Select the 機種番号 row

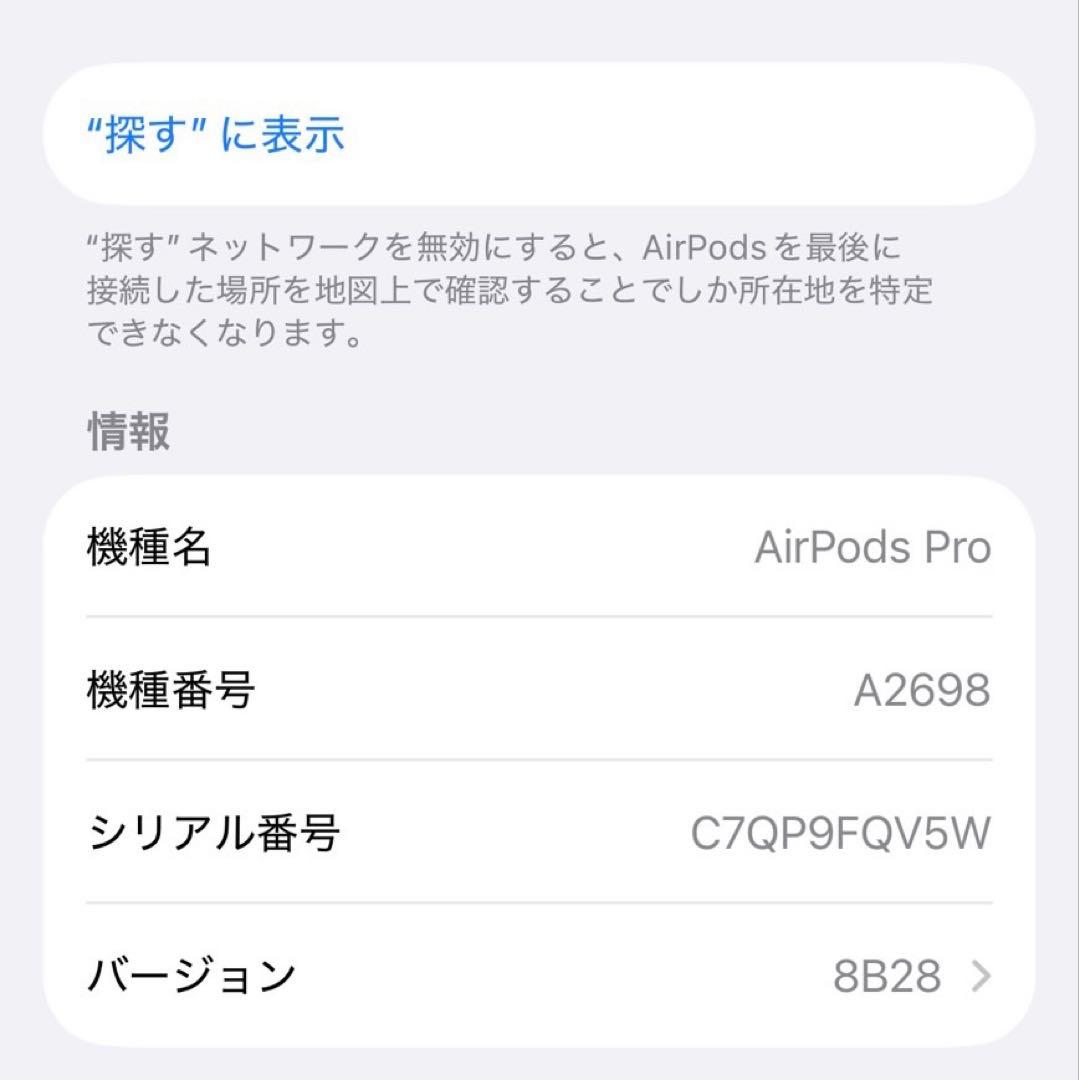pos(540,690)
